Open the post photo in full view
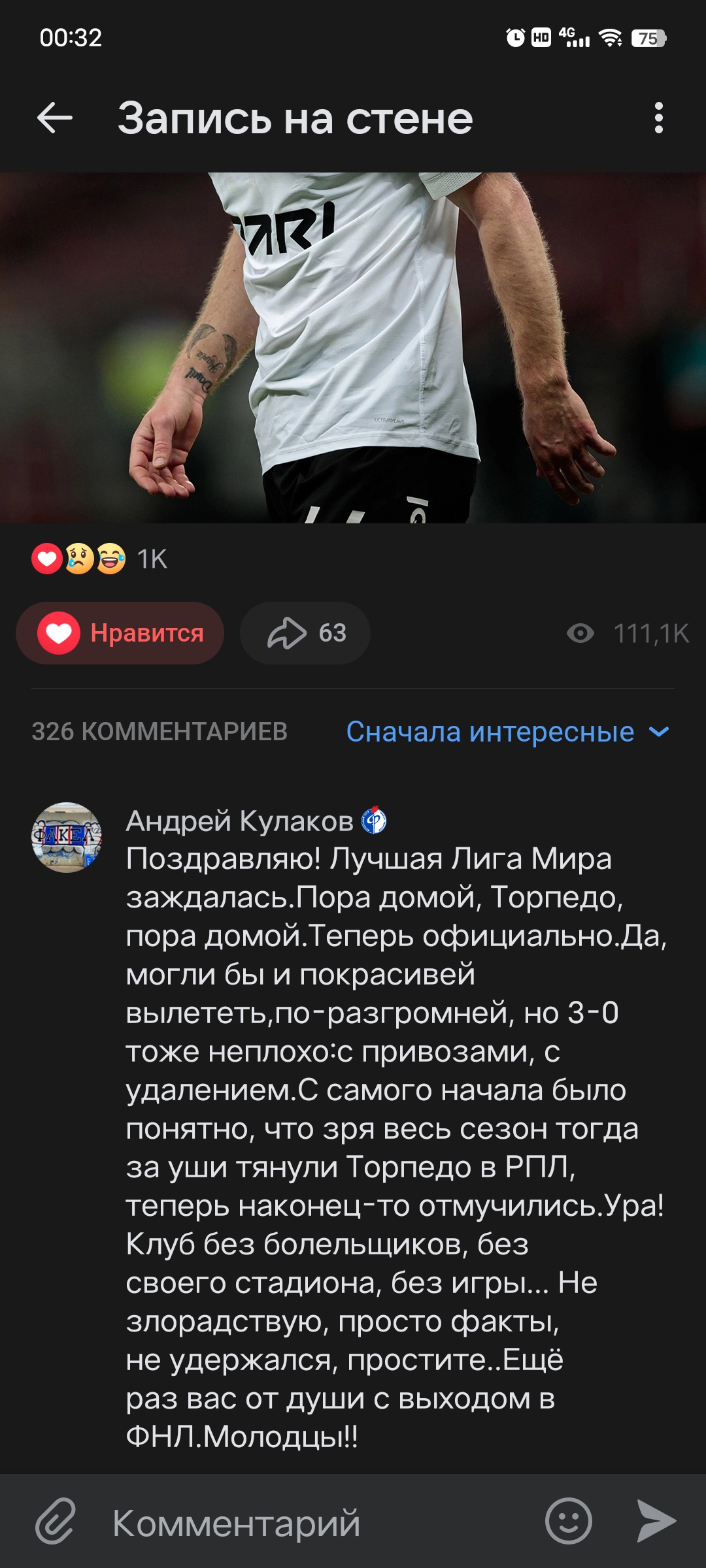Image resolution: width=706 pixels, height=1568 pixels. pos(353,348)
